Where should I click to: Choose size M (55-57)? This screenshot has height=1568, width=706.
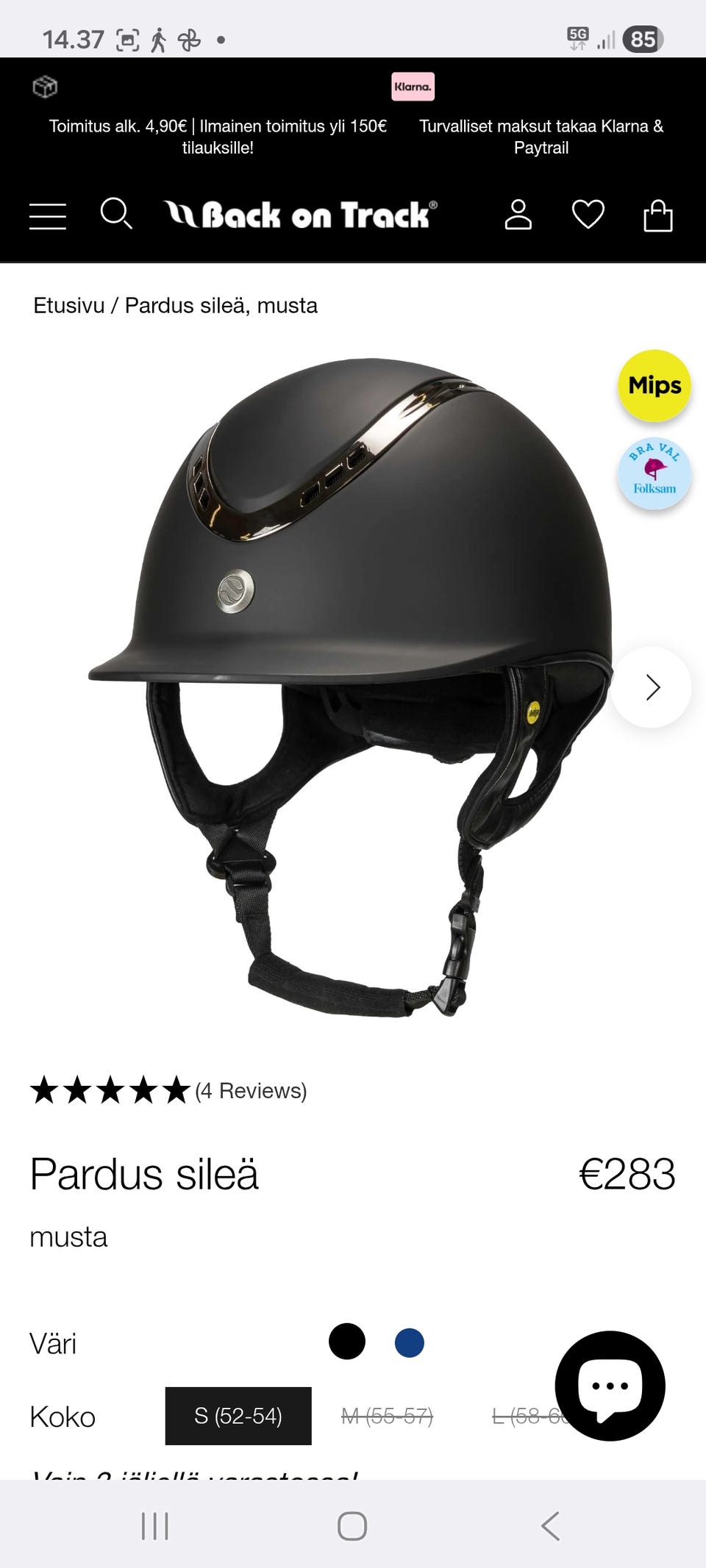(387, 1416)
